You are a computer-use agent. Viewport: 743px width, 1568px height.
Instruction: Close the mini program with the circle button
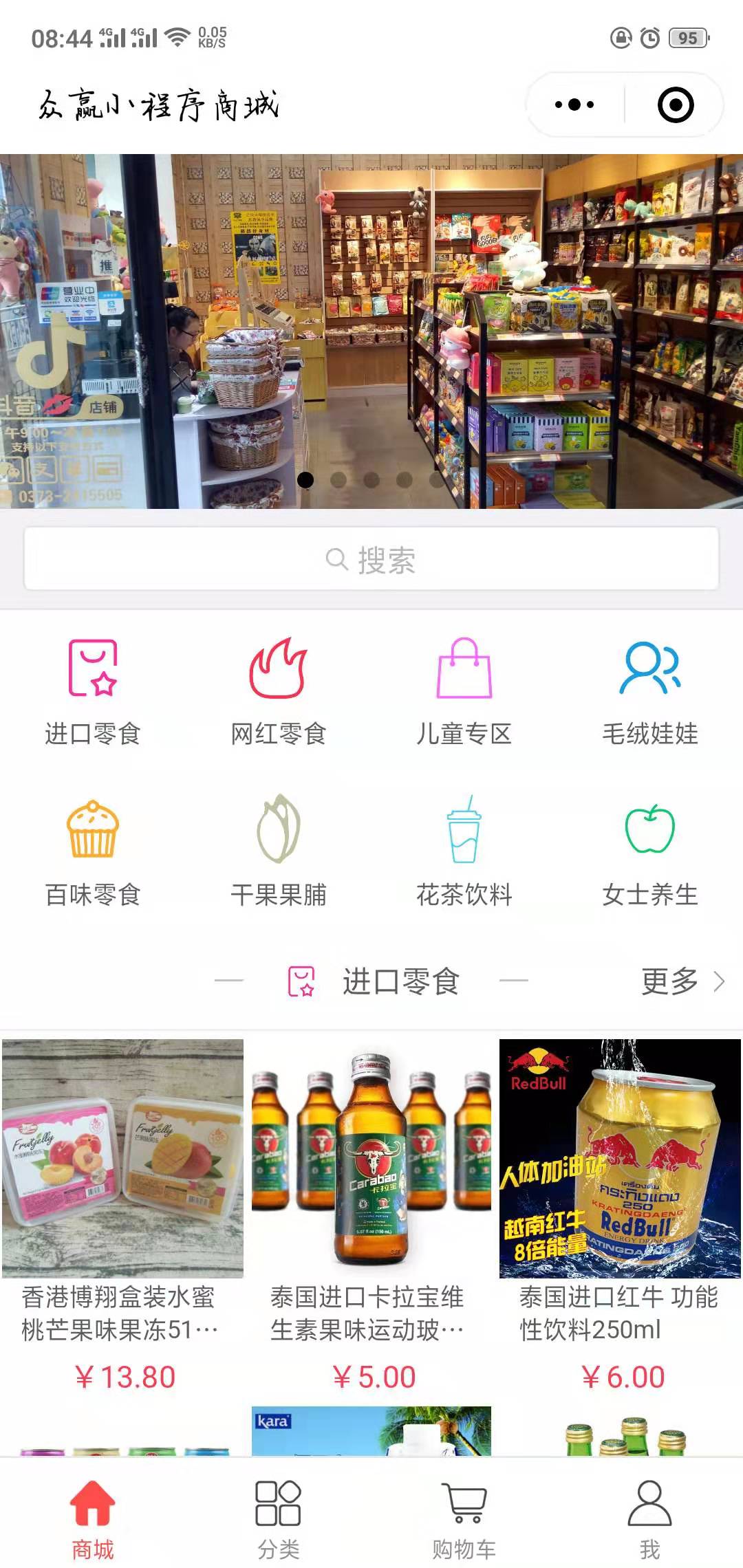[675, 105]
